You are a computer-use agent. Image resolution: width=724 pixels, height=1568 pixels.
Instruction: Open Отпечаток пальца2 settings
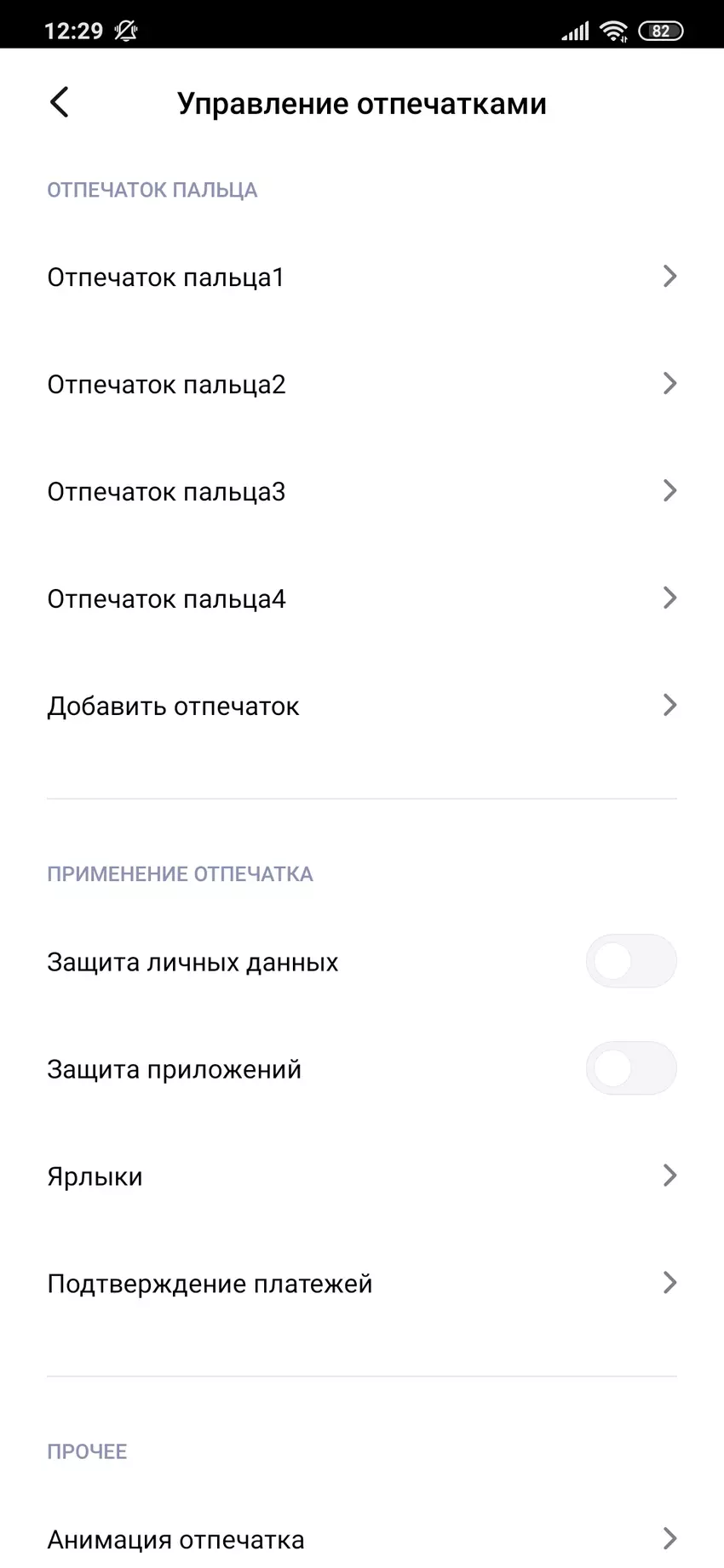click(361, 385)
